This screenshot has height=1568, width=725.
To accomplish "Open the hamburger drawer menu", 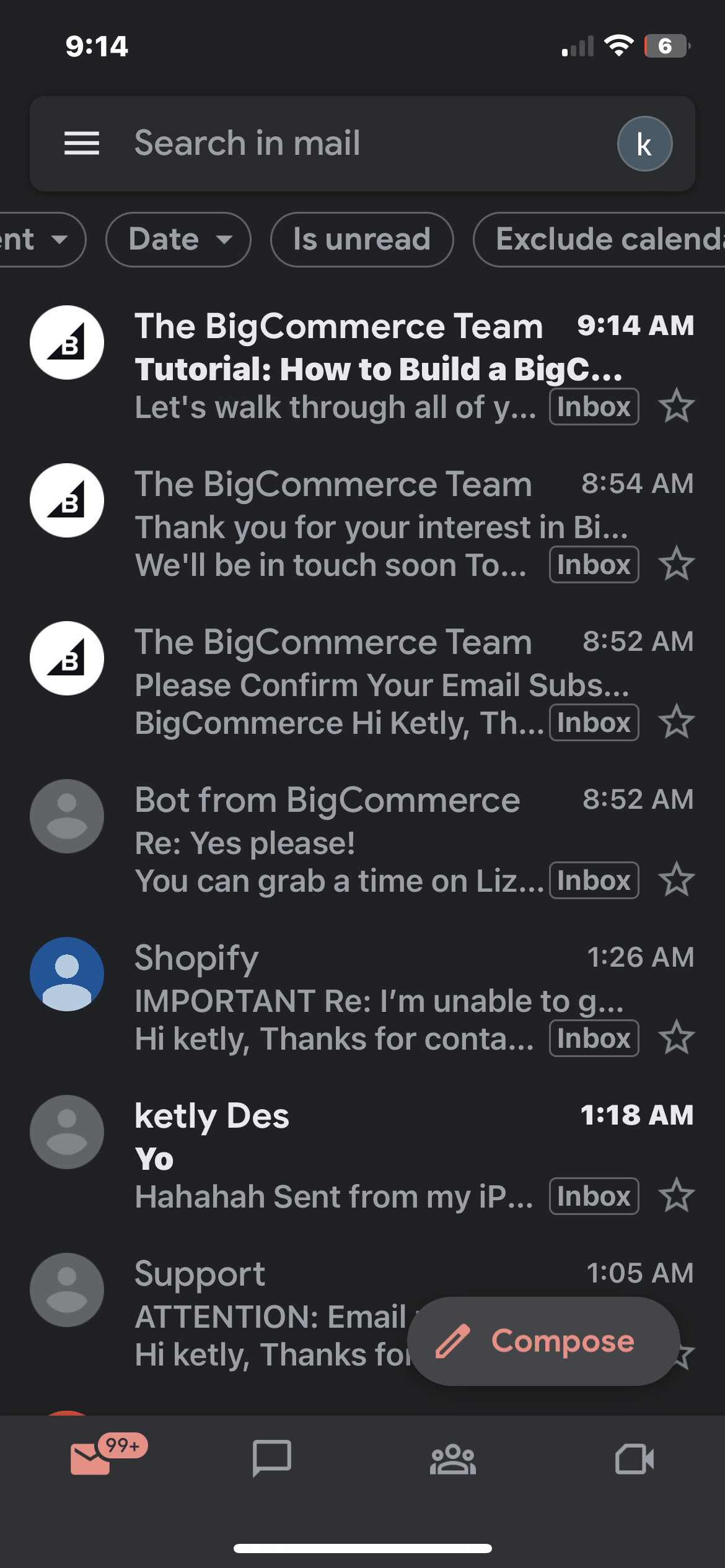I will coord(82,144).
